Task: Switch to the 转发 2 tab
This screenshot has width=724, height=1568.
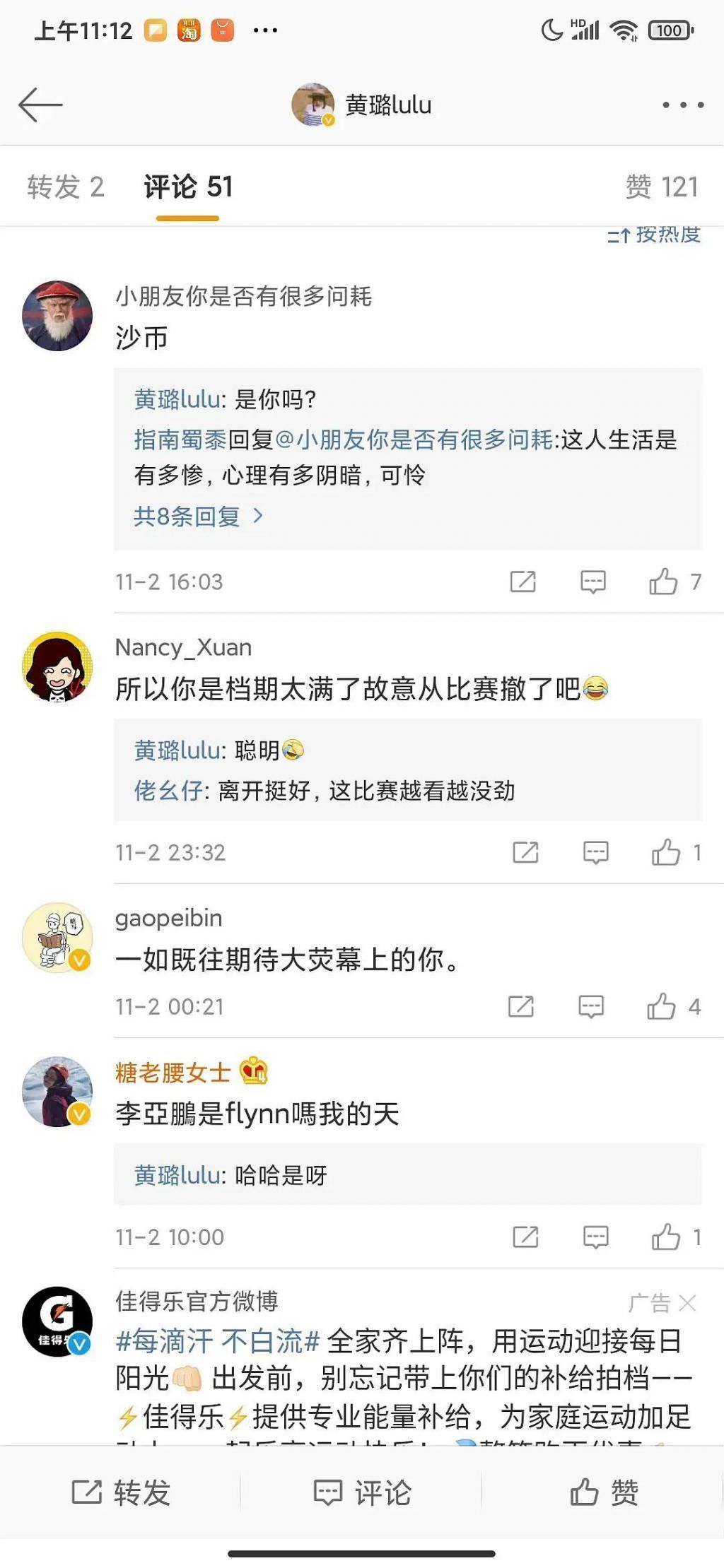Action: (64, 188)
